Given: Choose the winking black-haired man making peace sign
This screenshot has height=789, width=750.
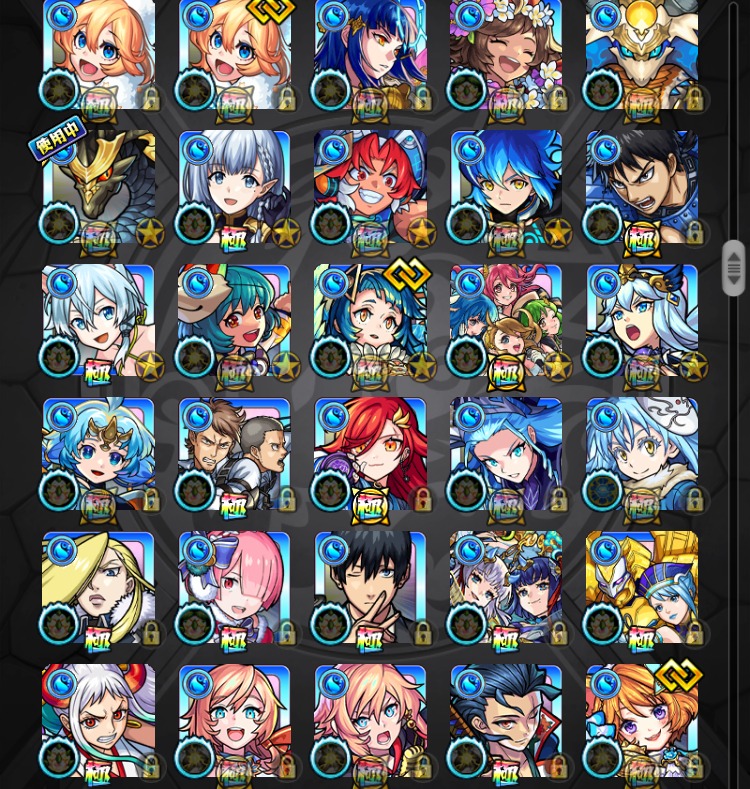Looking at the screenshot, I should point(370,587).
